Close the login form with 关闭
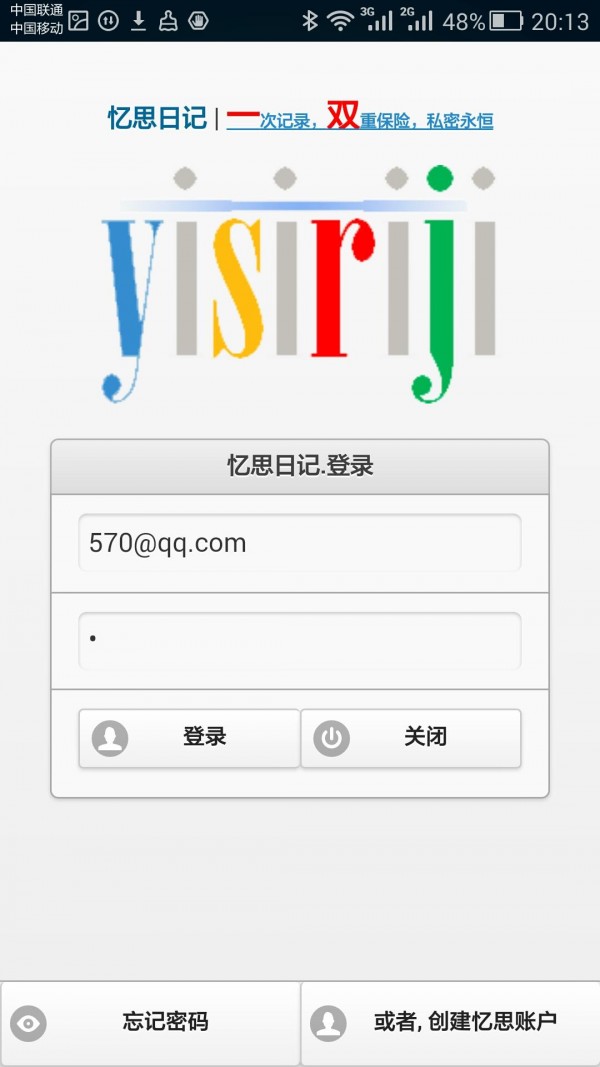 [411, 738]
